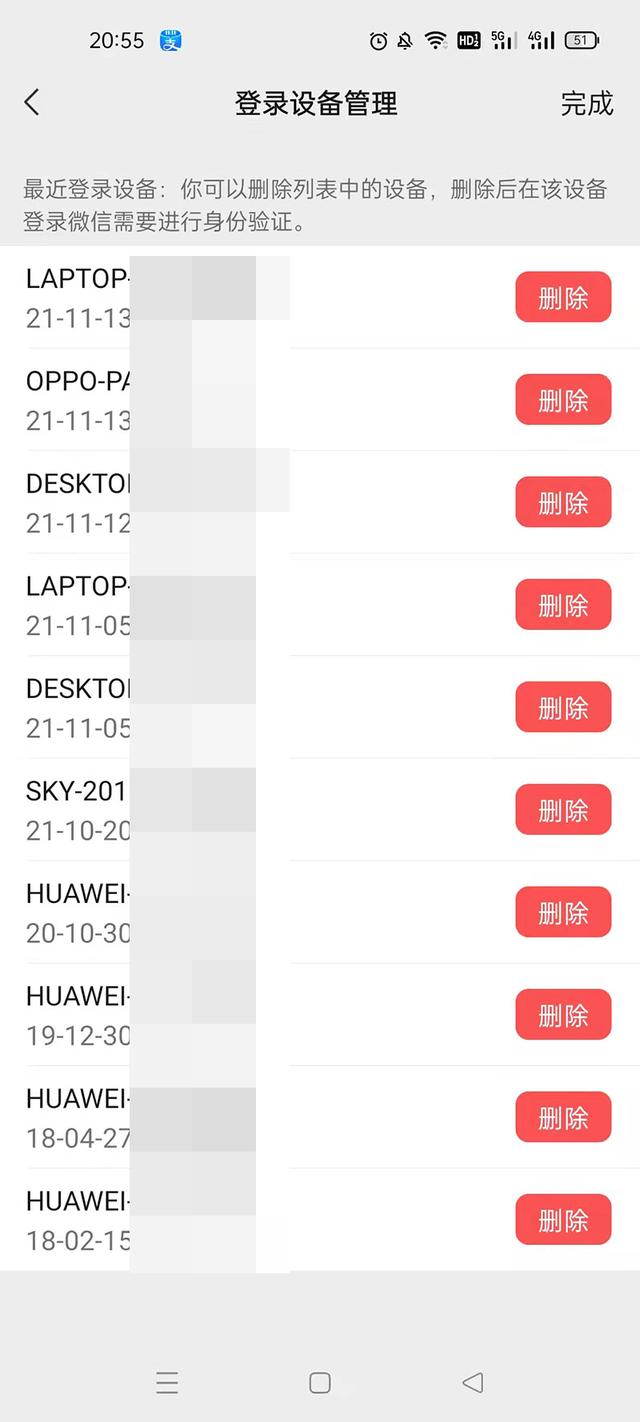Screen dimensions: 640x1422
Task: Remove the HUAWEI device dated 18-02-15
Action: tap(563, 1220)
